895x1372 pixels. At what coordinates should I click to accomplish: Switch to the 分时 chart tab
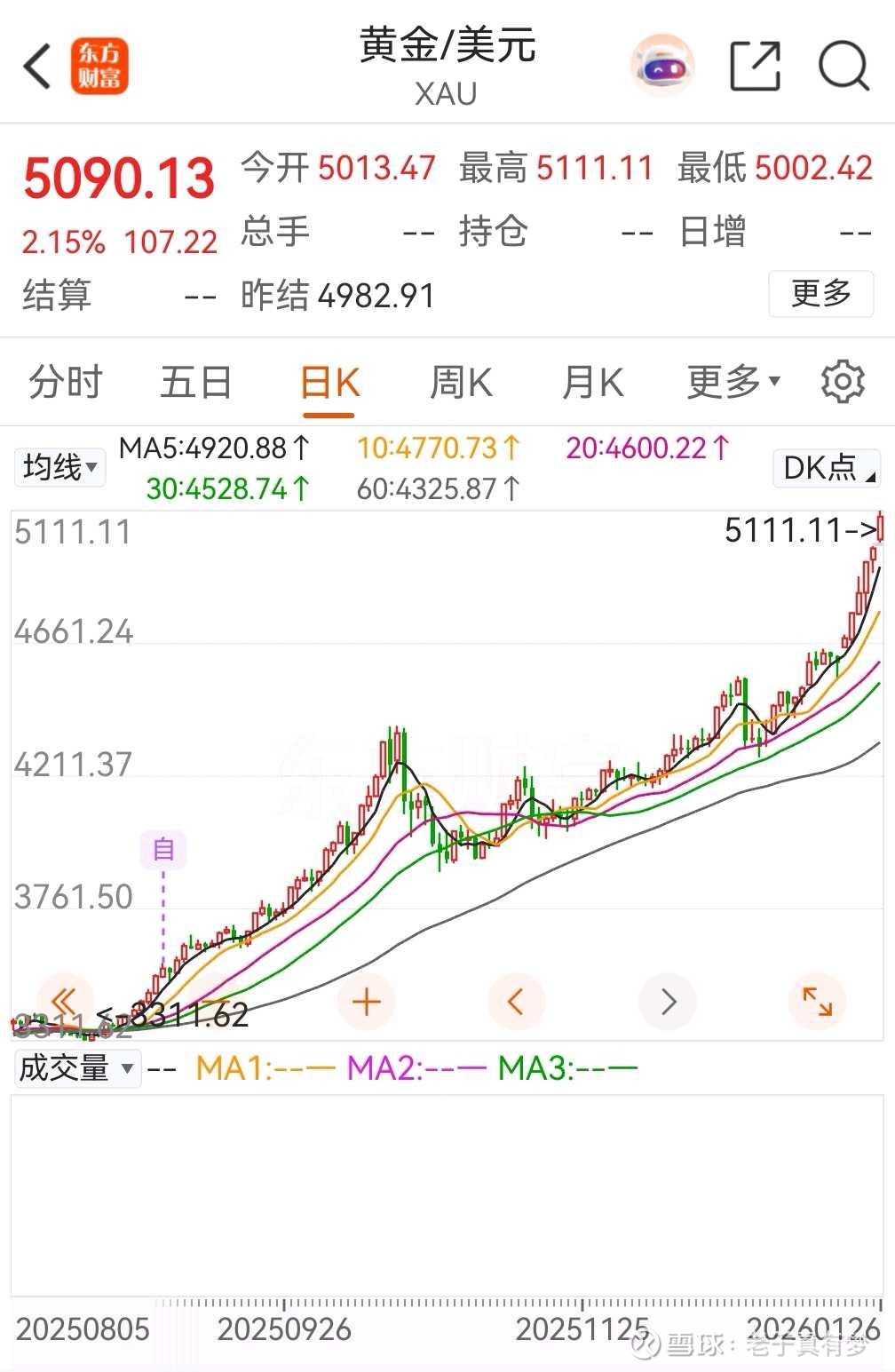click(66, 383)
